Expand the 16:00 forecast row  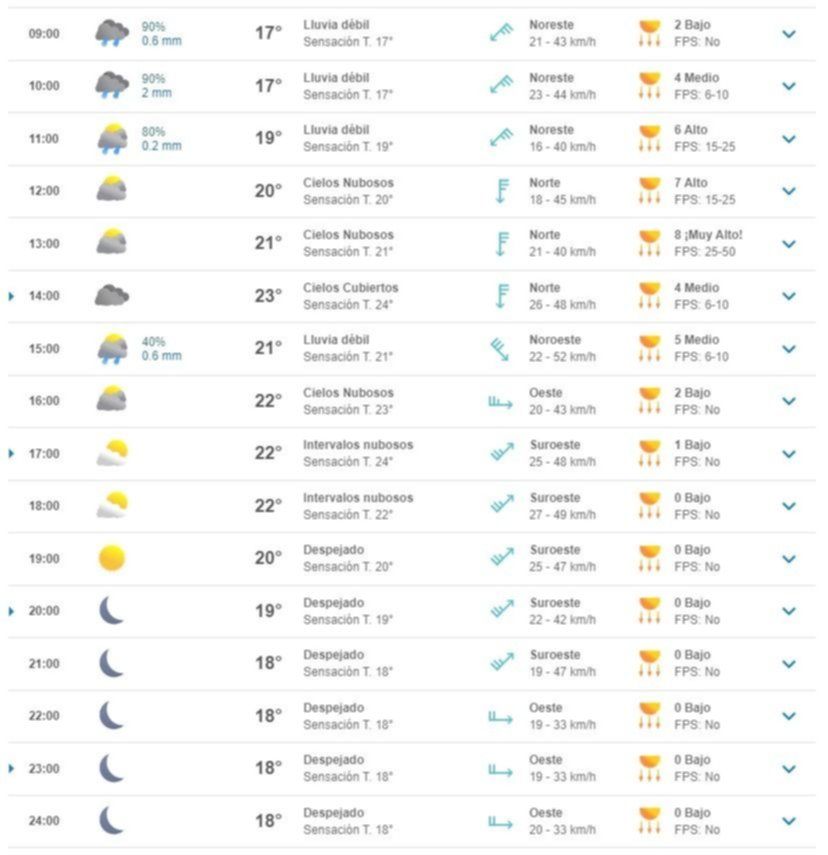pos(788,401)
